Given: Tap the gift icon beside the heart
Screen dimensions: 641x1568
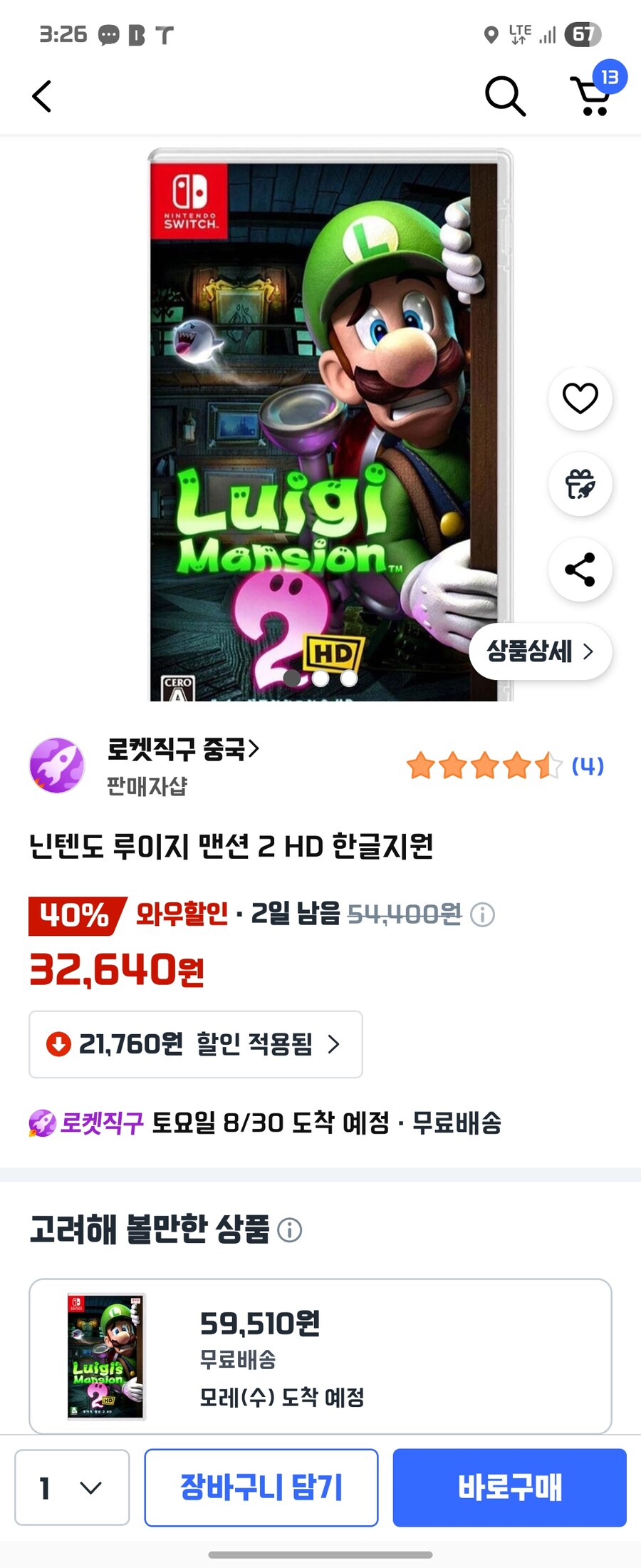Looking at the screenshot, I should (x=580, y=484).
